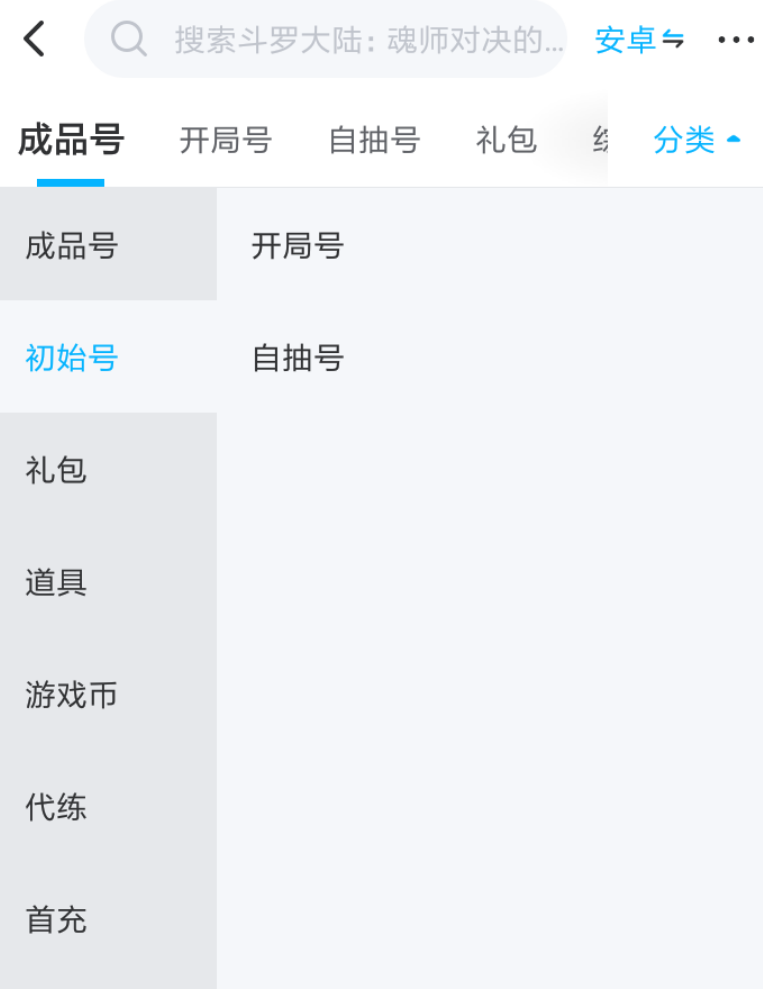Image resolution: width=763 pixels, height=989 pixels.
Task: Switch to the top 礼包 tab
Action: pos(506,141)
